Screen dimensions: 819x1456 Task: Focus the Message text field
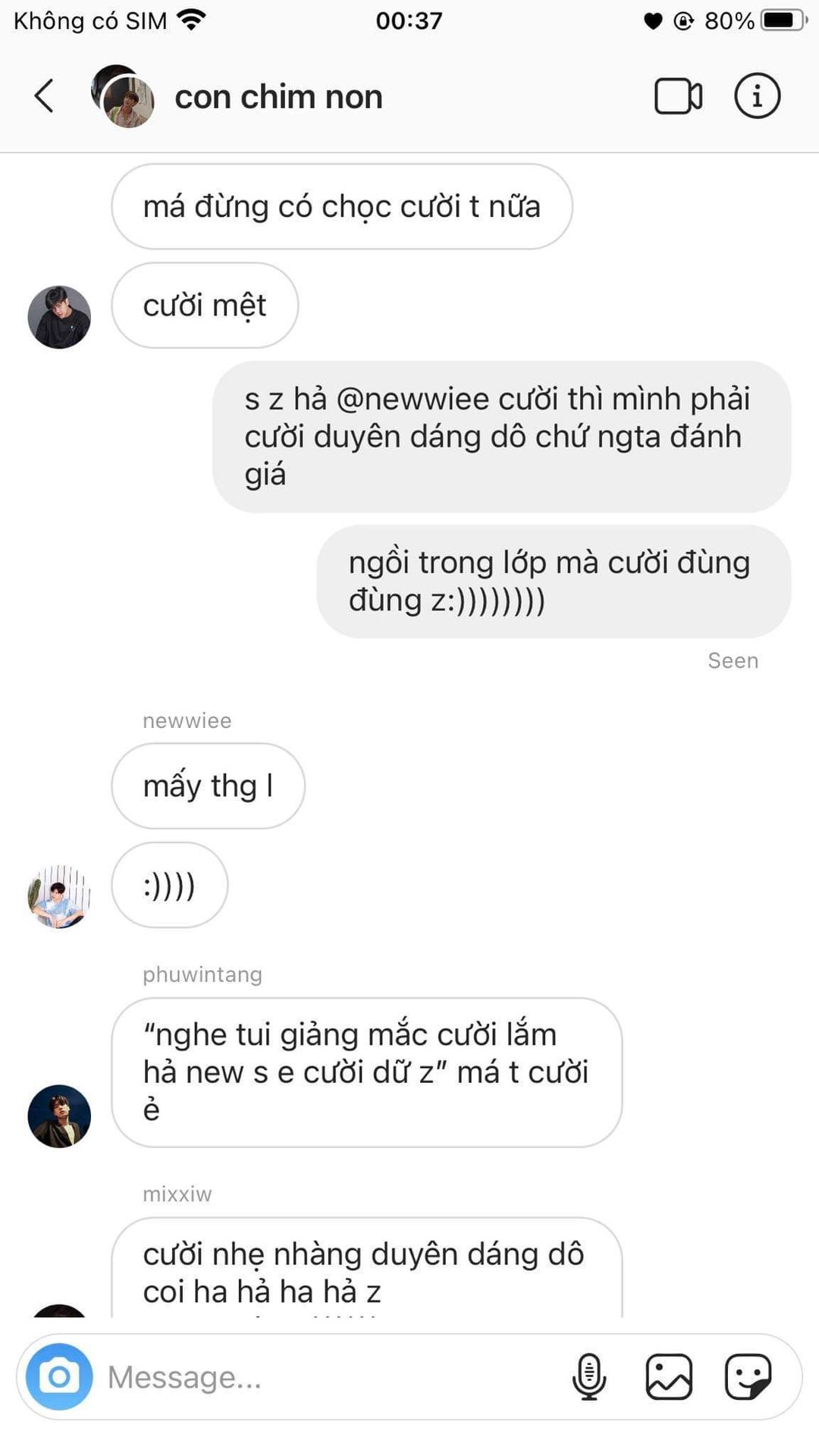(x=326, y=1377)
